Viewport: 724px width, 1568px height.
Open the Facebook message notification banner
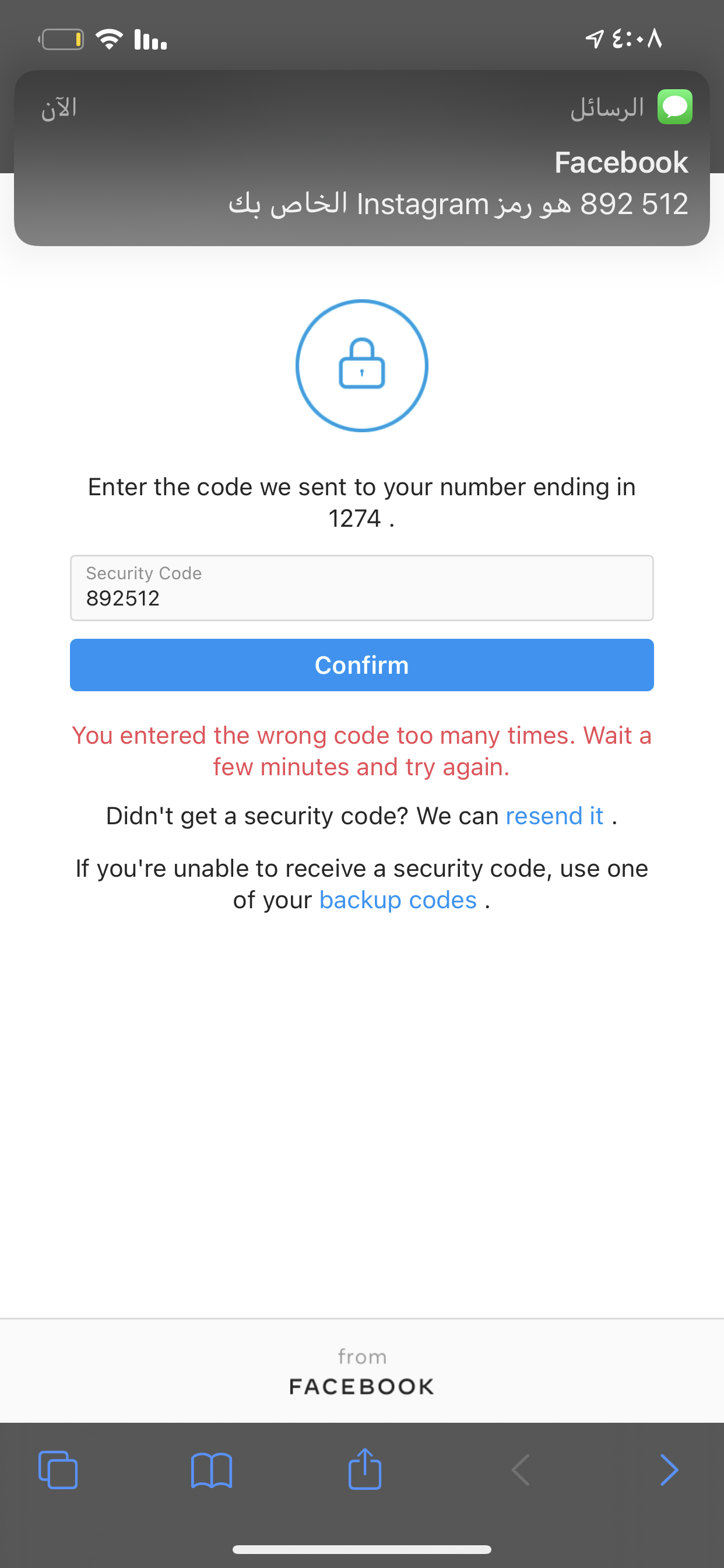click(361, 158)
